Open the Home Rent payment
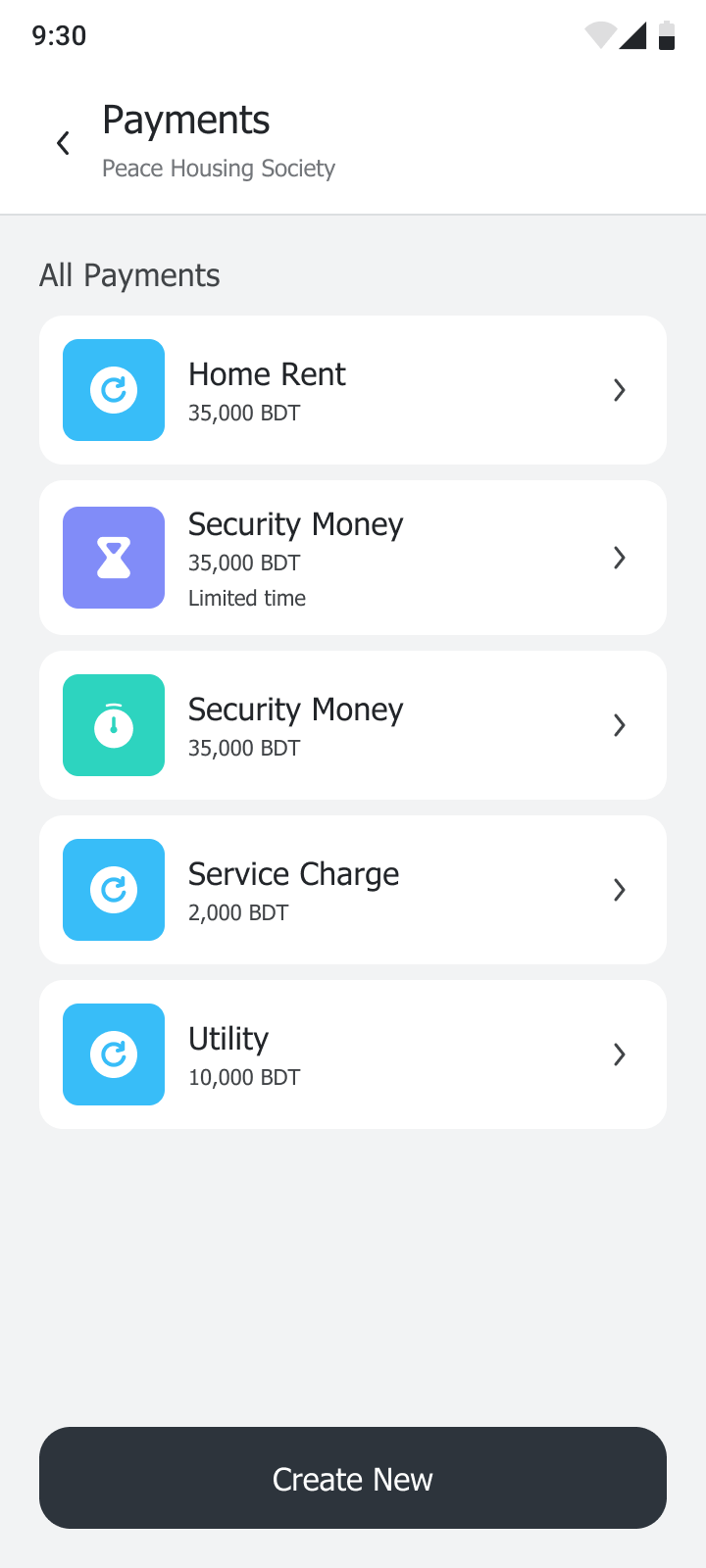The width and height of the screenshot is (706, 1568). 353,390
